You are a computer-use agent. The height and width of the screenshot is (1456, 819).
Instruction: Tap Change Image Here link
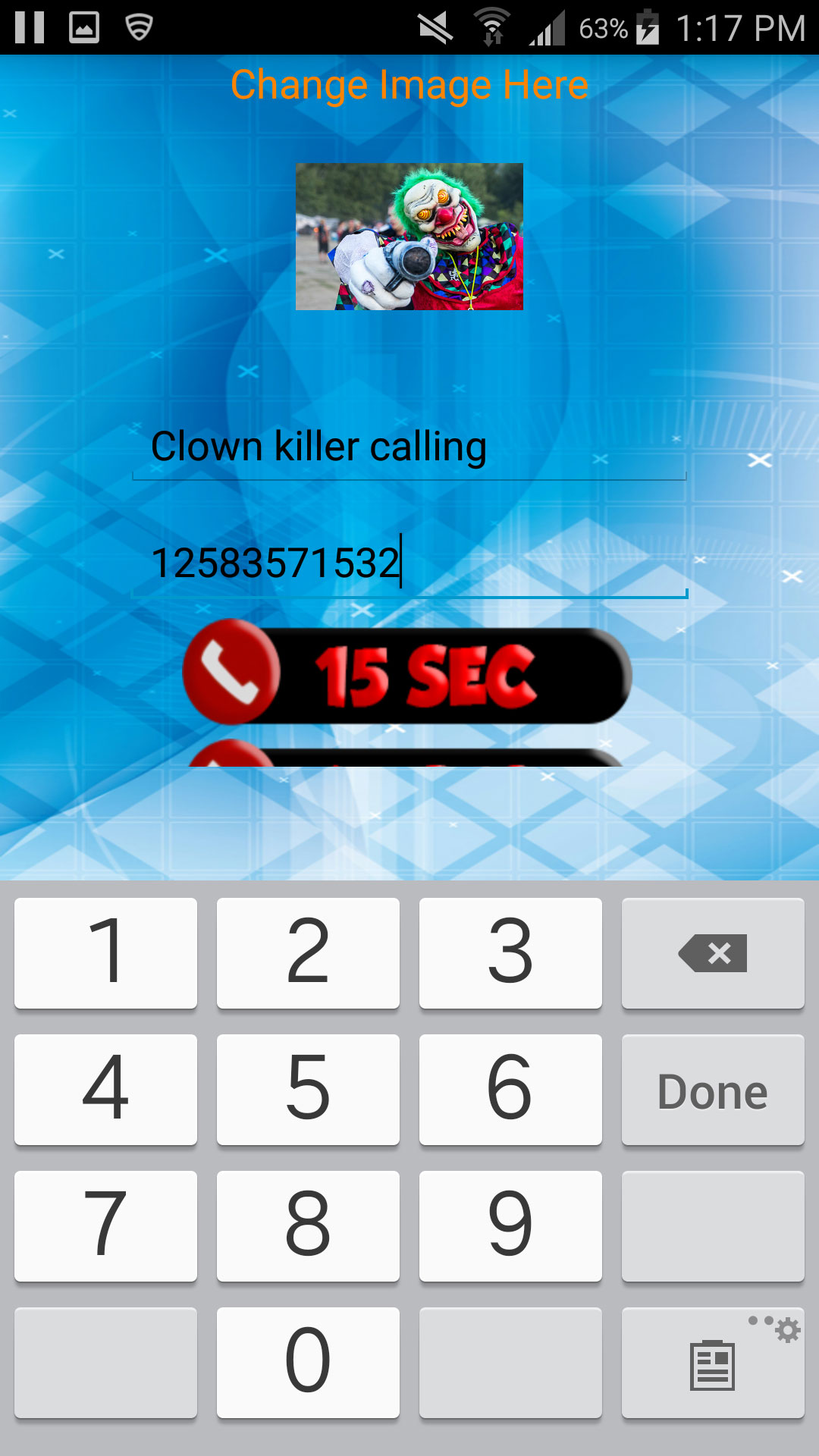409,85
